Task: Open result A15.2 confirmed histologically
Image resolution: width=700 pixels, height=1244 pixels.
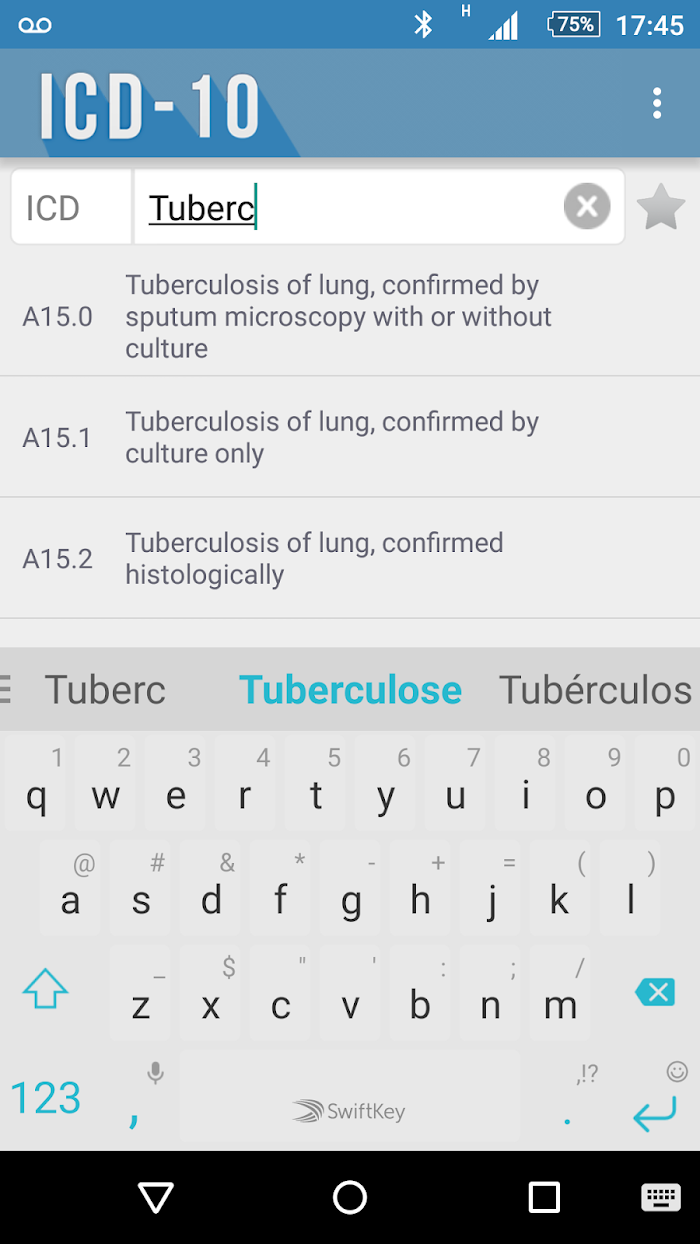Action: (350, 558)
